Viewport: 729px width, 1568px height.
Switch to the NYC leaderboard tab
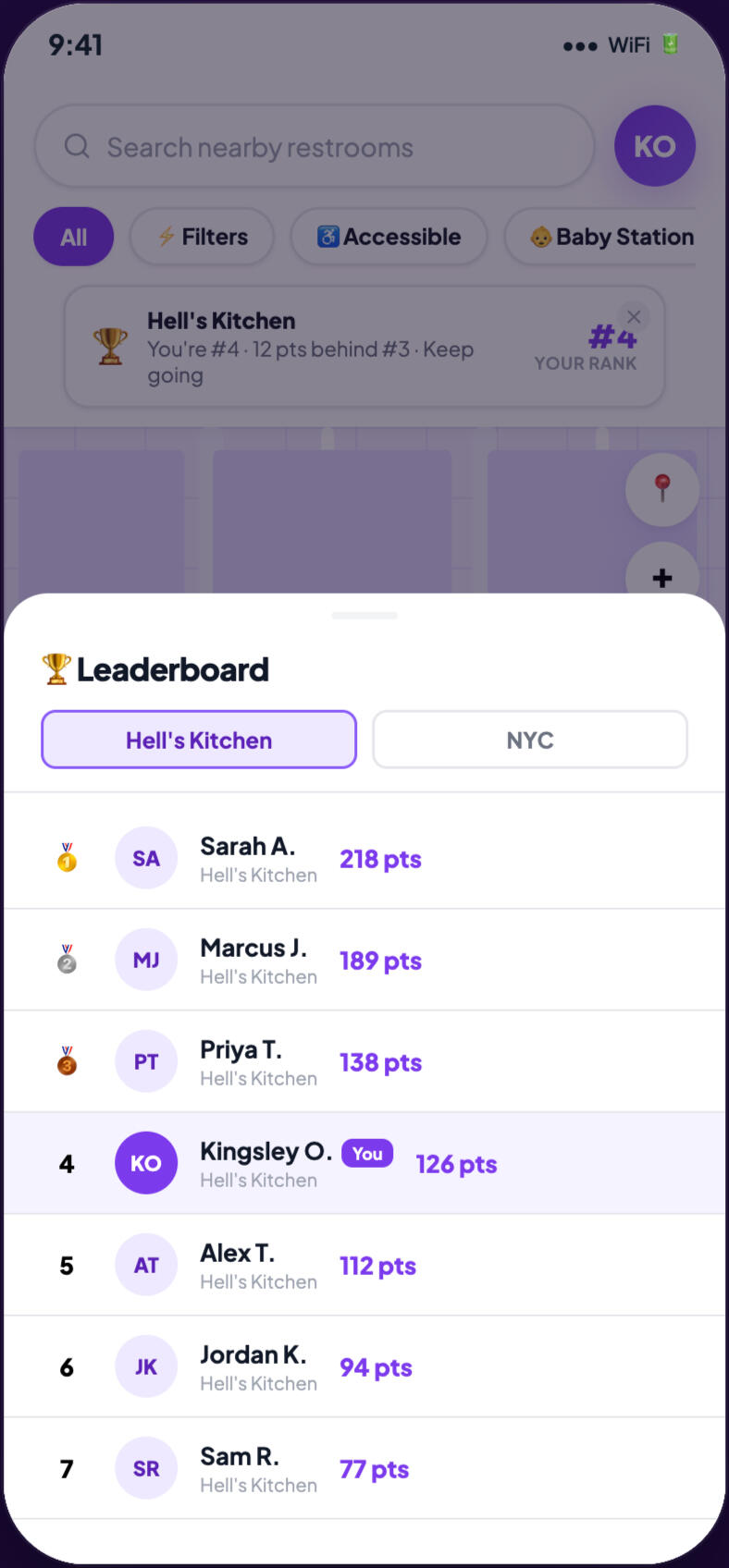pyautogui.click(x=529, y=740)
